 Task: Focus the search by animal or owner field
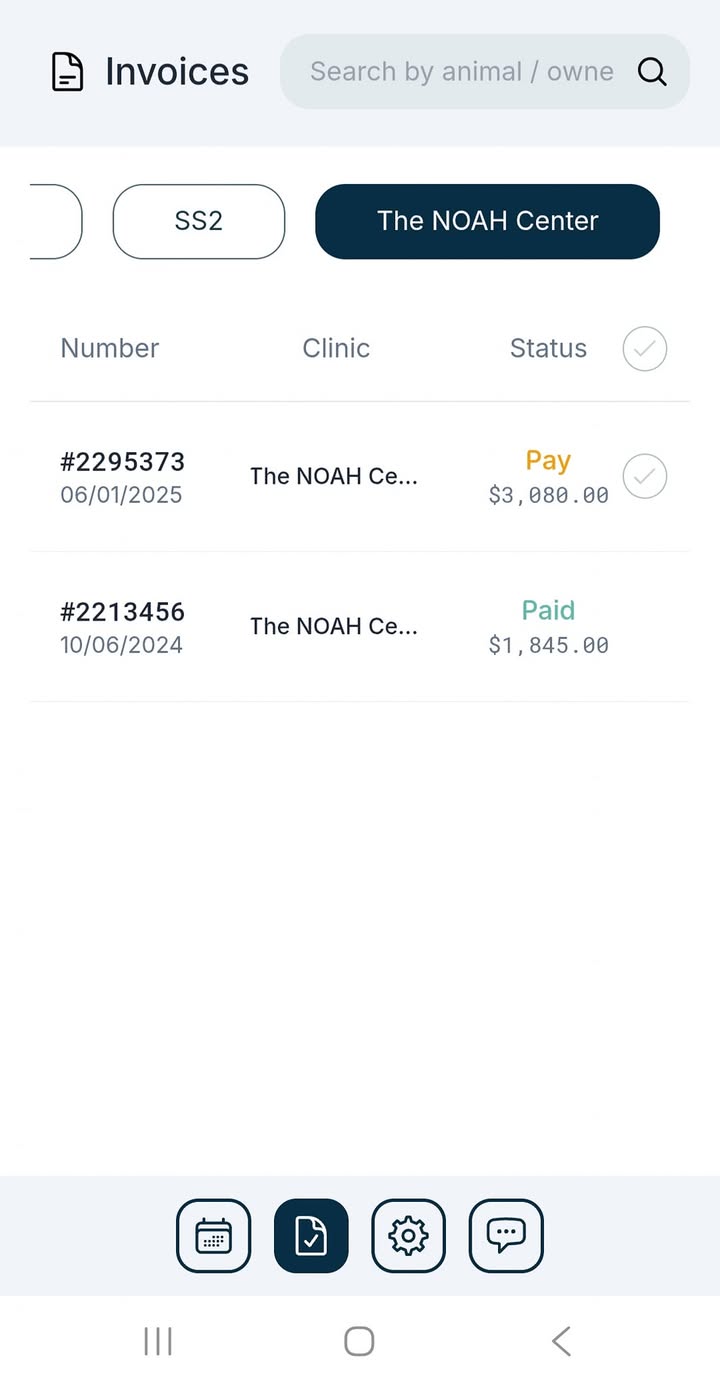click(x=485, y=72)
